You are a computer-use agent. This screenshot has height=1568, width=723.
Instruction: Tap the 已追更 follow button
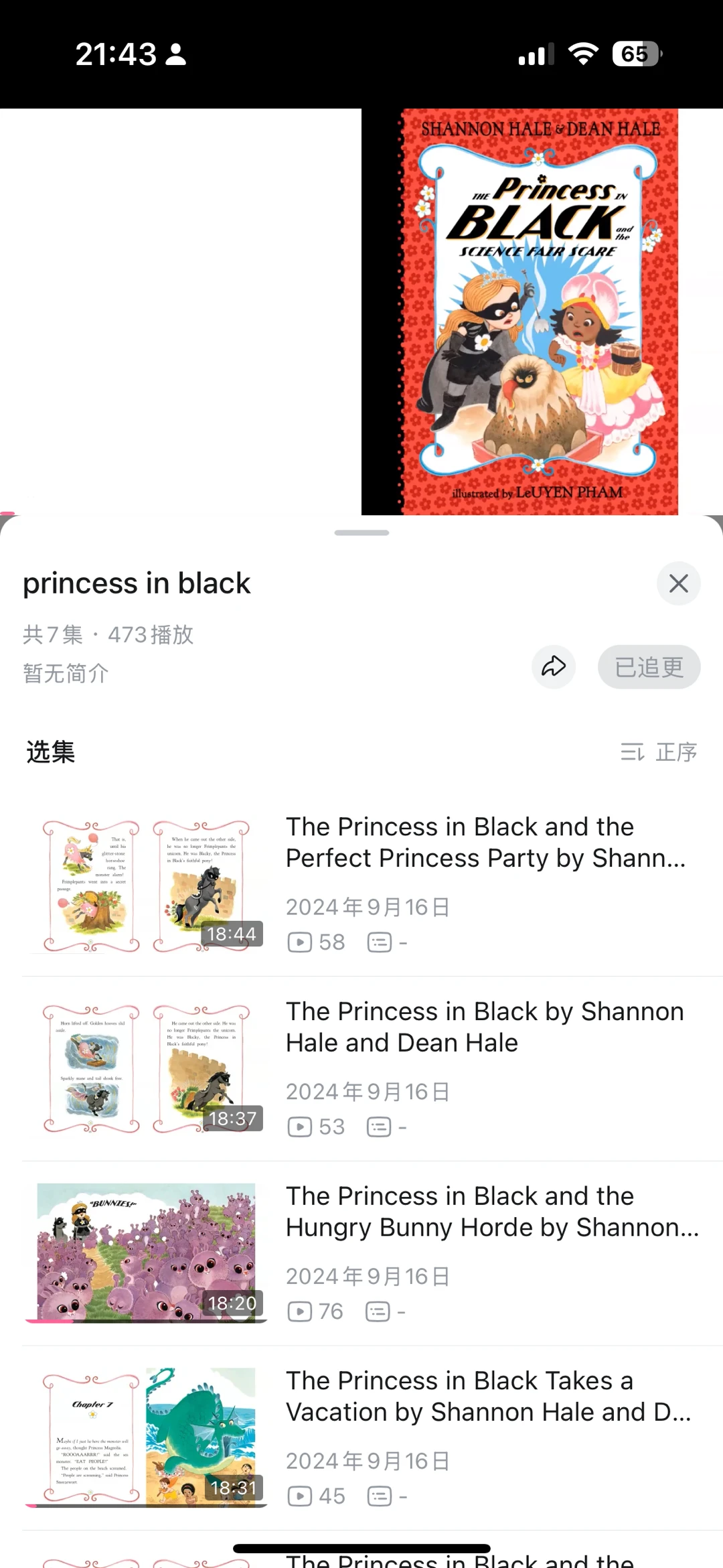tap(649, 667)
